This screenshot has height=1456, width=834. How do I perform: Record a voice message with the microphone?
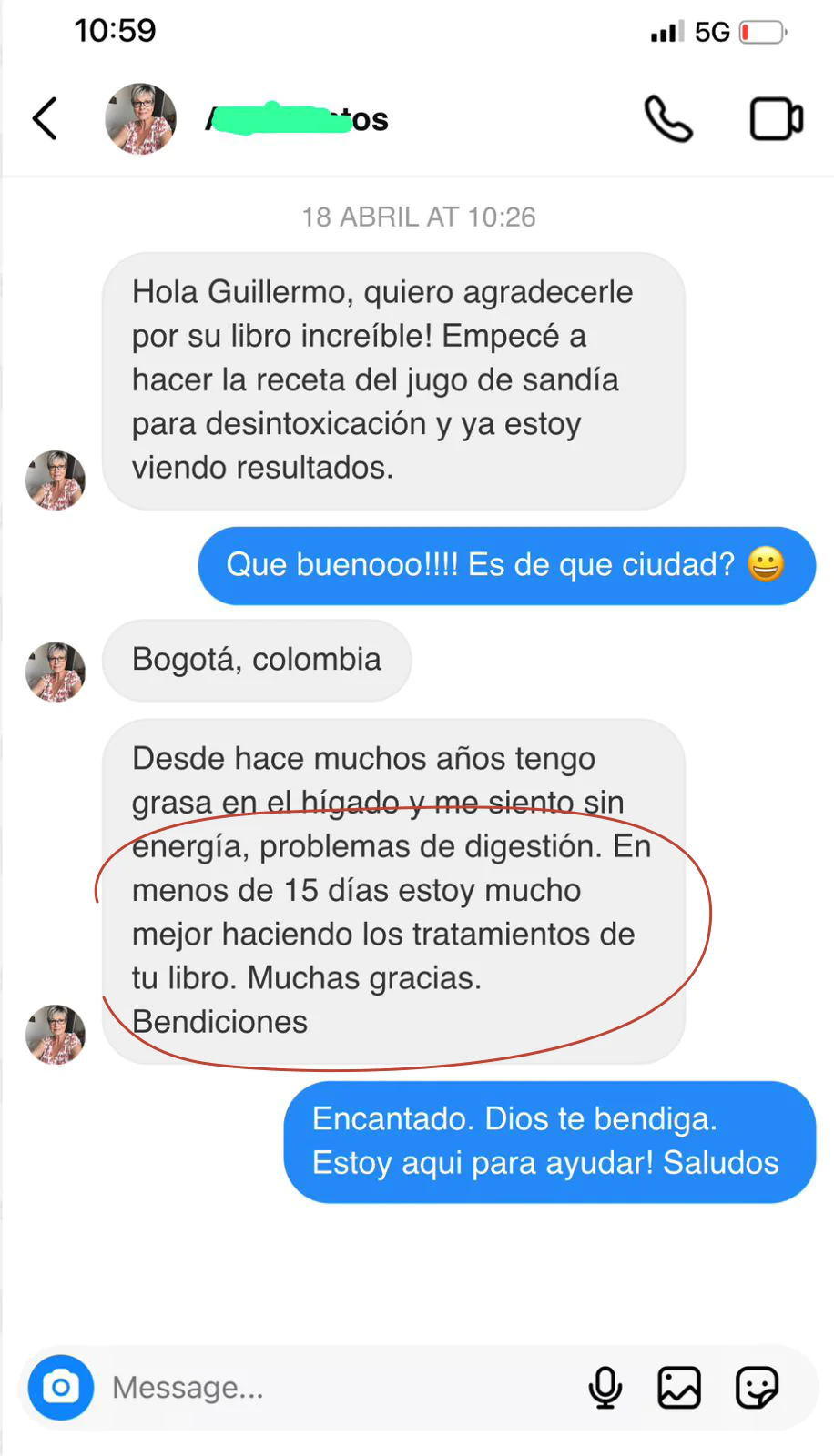point(606,1387)
